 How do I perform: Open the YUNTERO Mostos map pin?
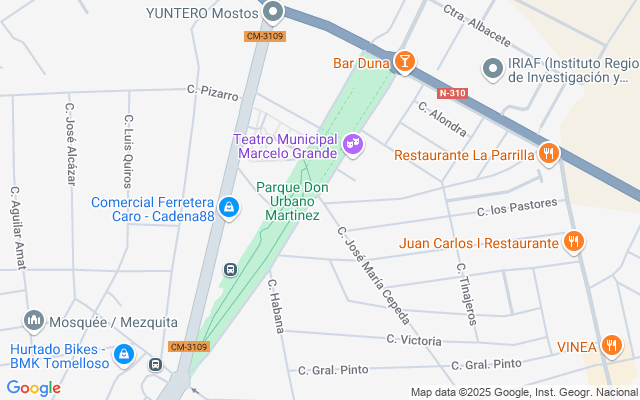[x=273, y=12]
